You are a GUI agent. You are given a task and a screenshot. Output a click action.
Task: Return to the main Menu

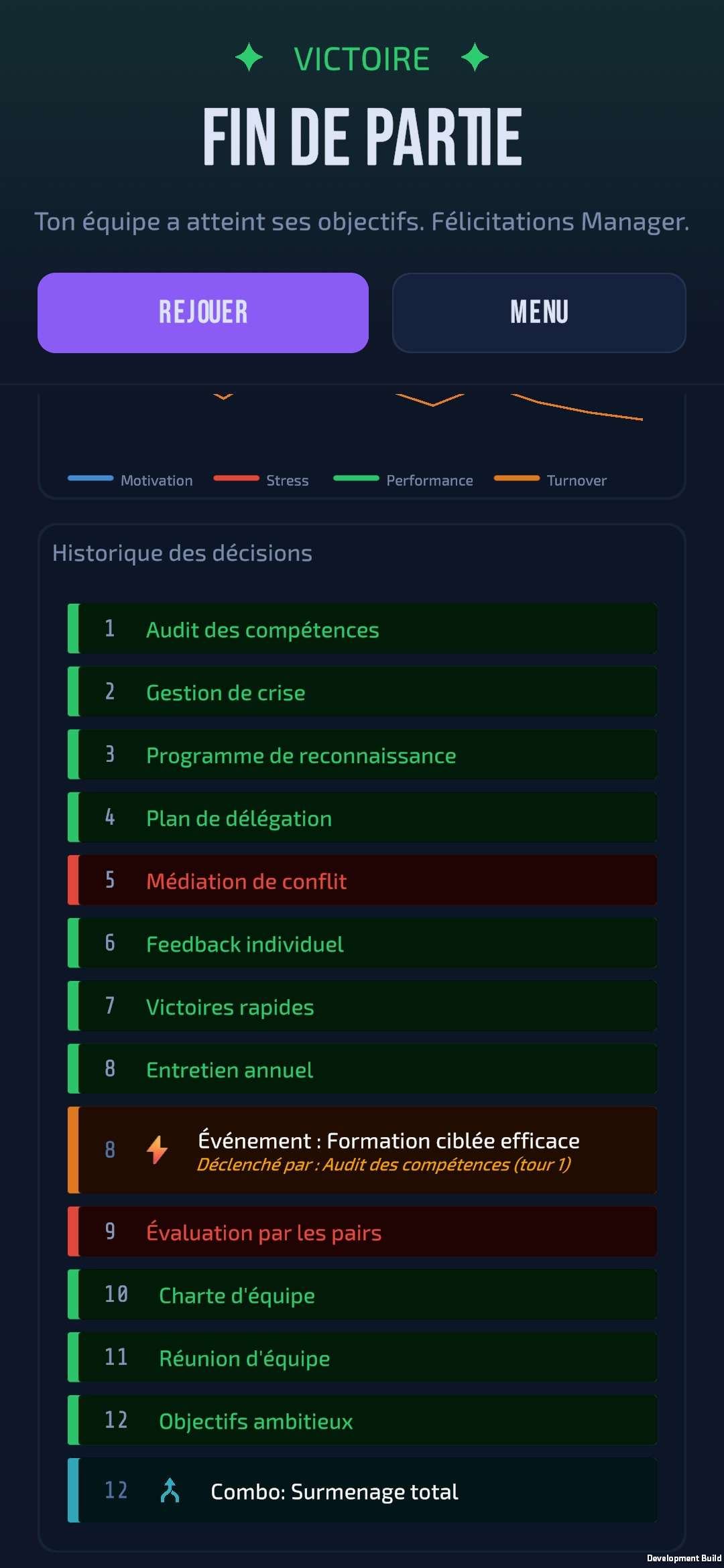tap(539, 313)
